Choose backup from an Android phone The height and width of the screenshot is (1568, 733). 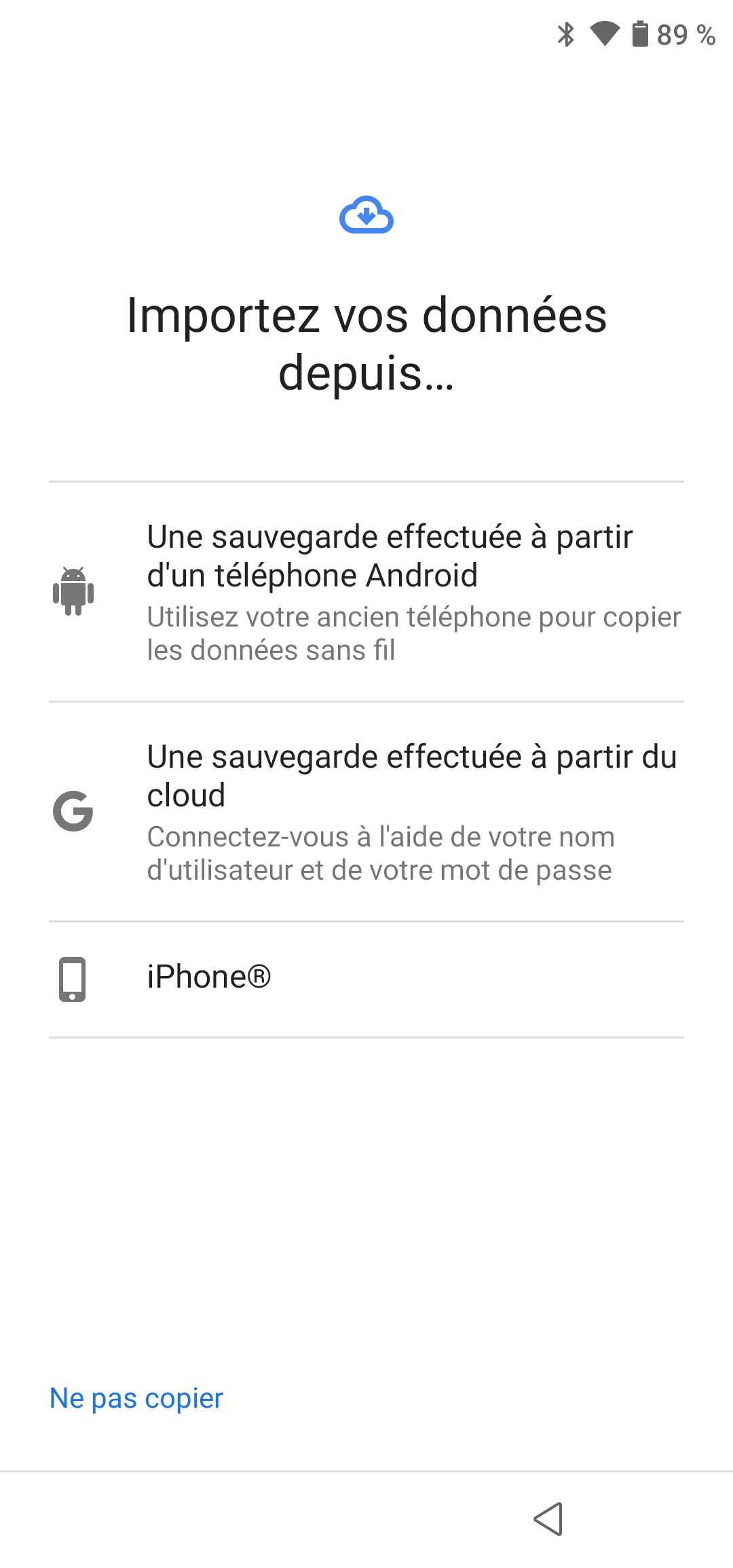(x=366, y=592)
